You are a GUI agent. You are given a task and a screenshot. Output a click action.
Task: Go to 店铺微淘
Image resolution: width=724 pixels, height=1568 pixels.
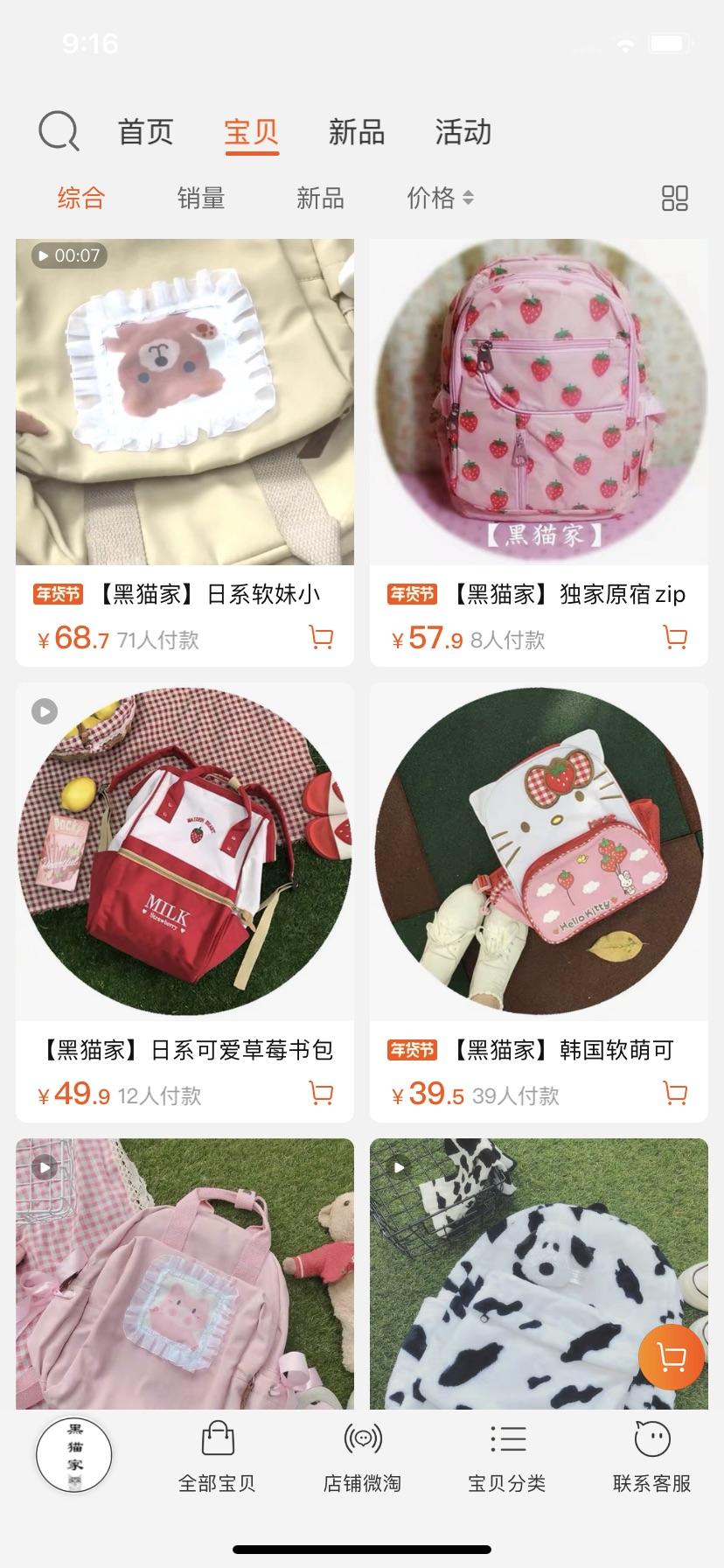point(362,1458)
